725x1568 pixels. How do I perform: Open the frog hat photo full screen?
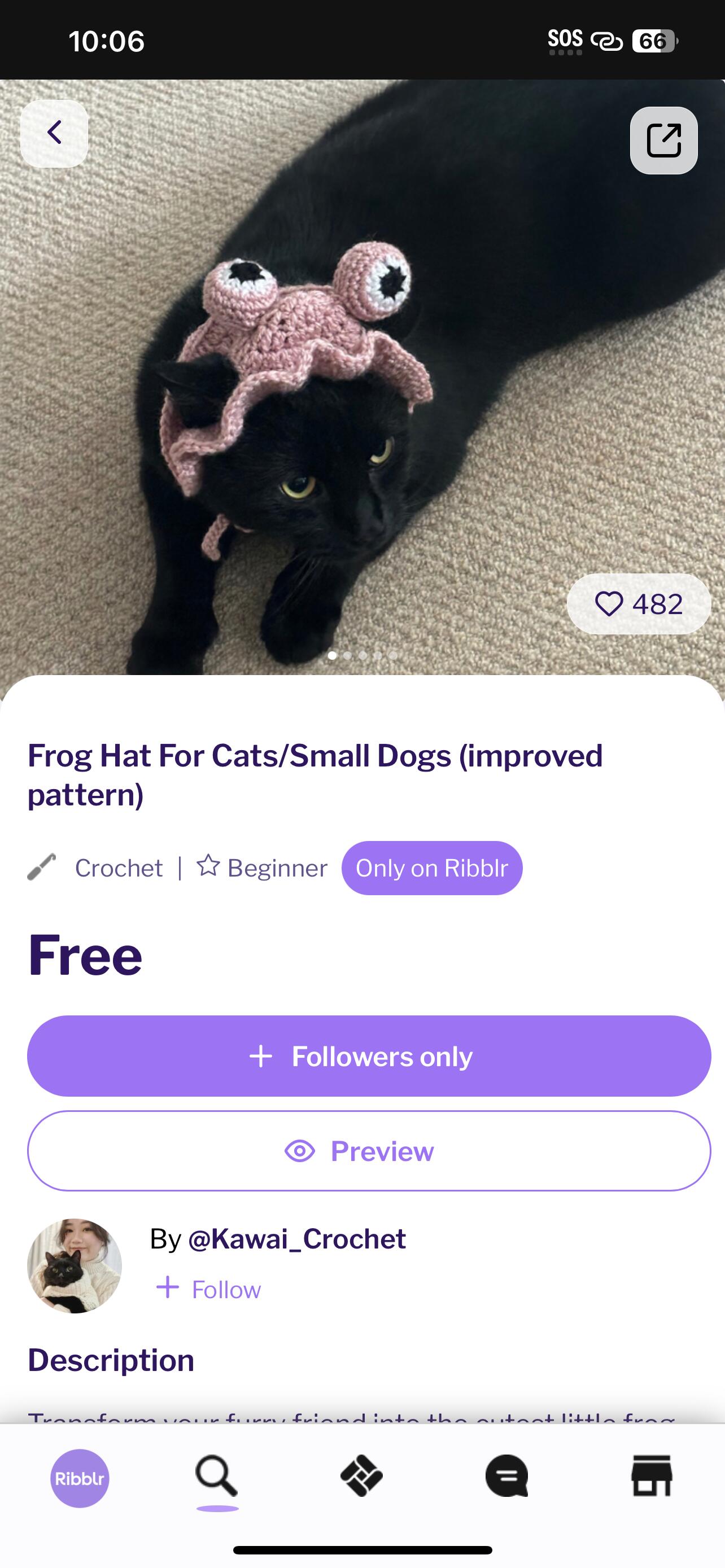click(x=362, y=378)
